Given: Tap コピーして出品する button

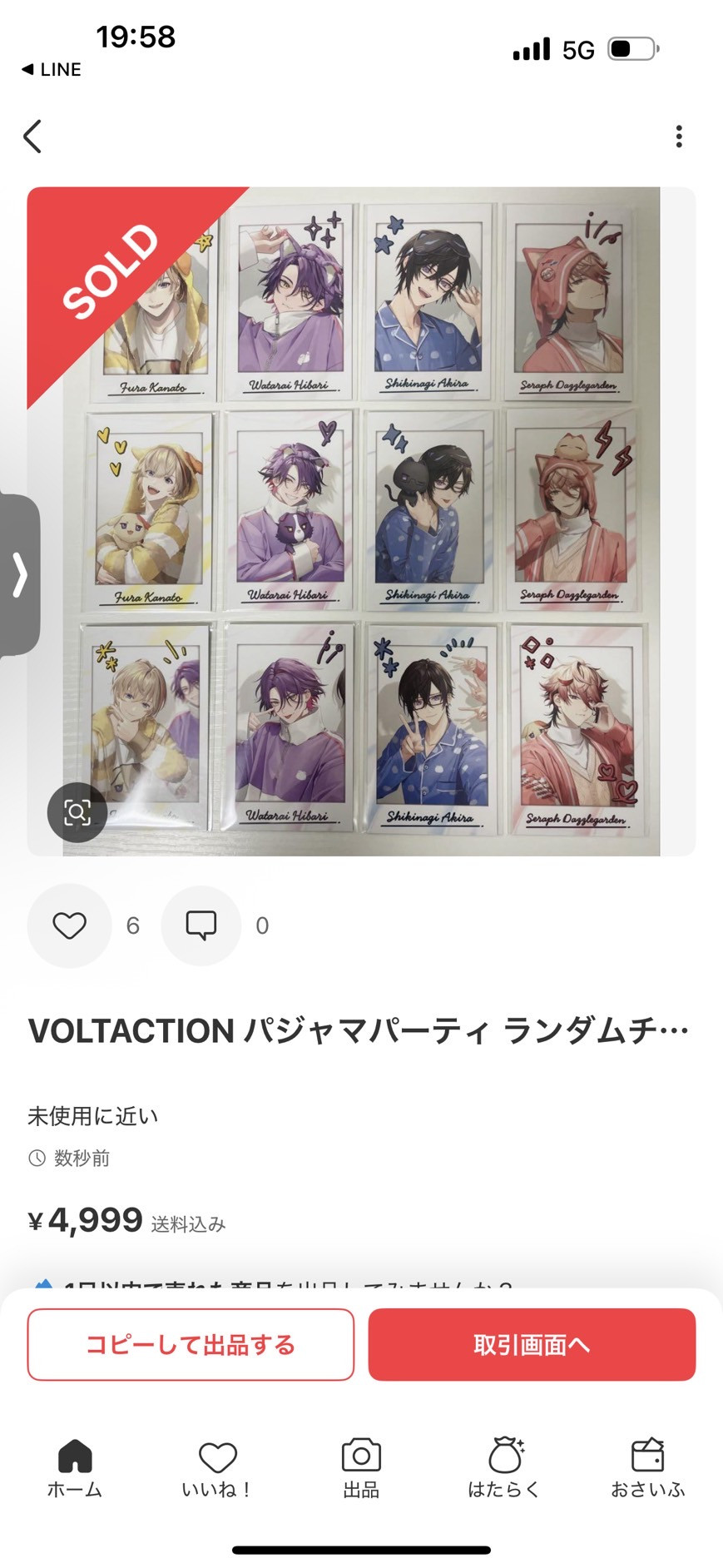Looking at the screenshot, I should (191, 1344).
